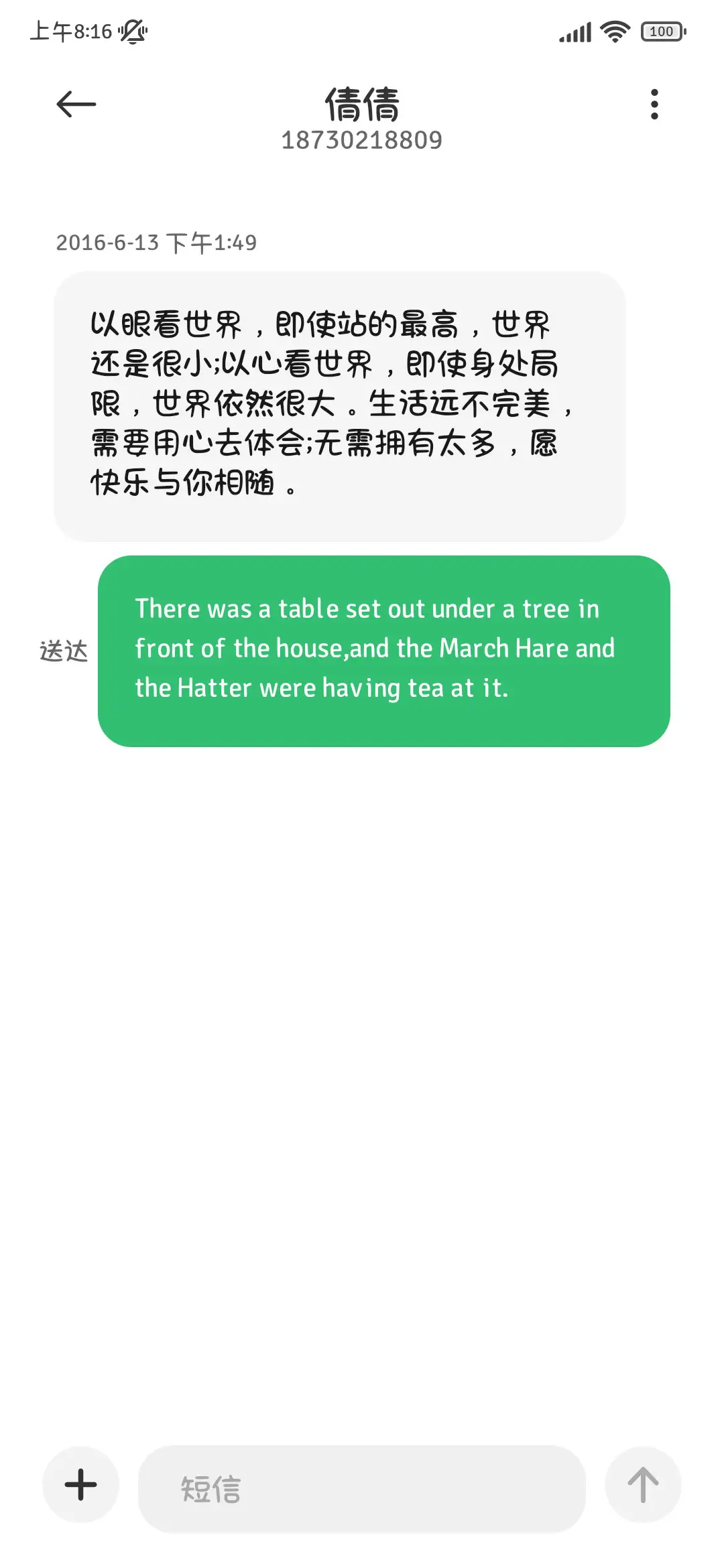Open the three-dot overflow menu

[x=654, y=104]
